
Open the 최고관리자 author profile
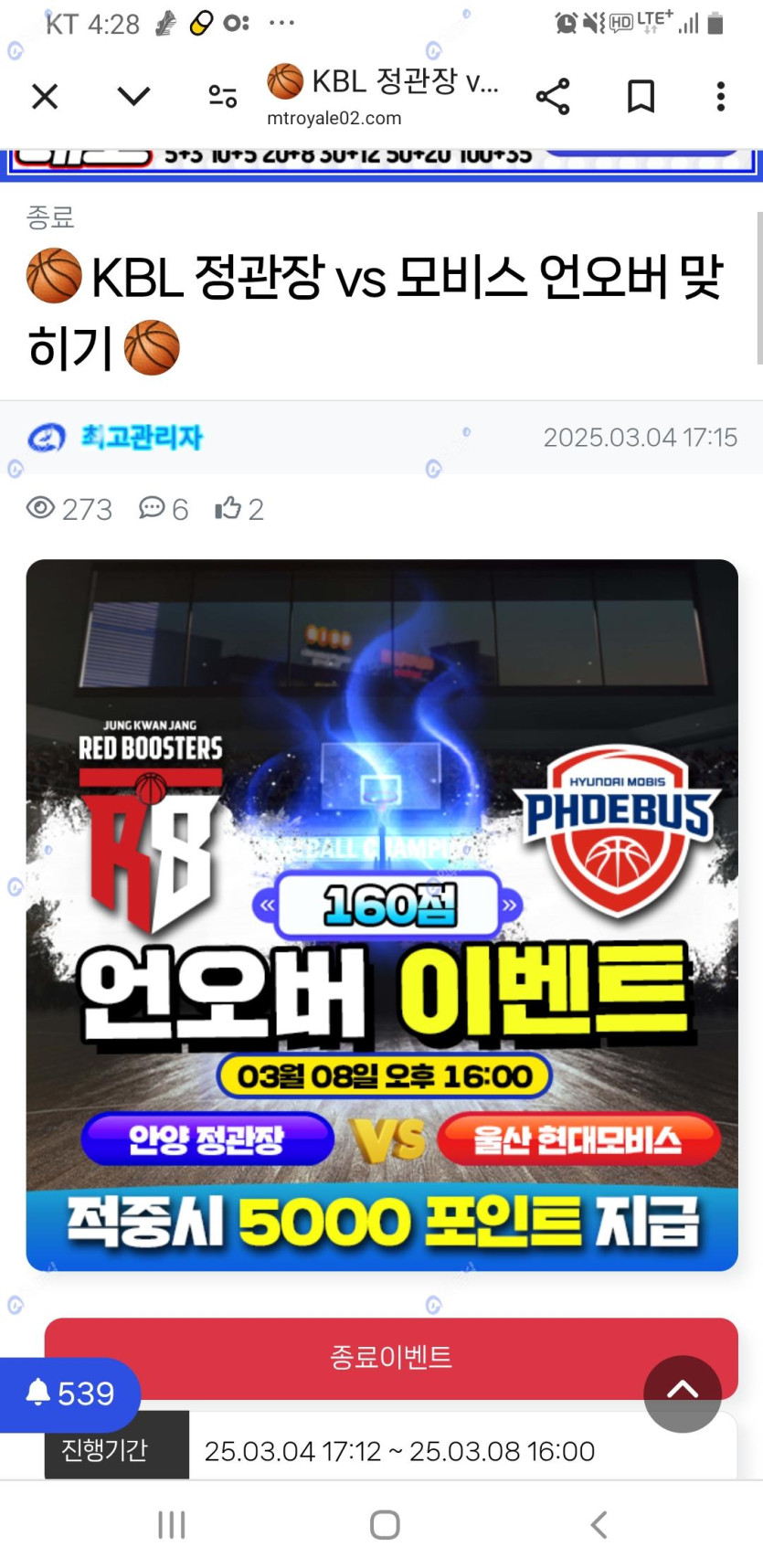click(x=141, y=438)
